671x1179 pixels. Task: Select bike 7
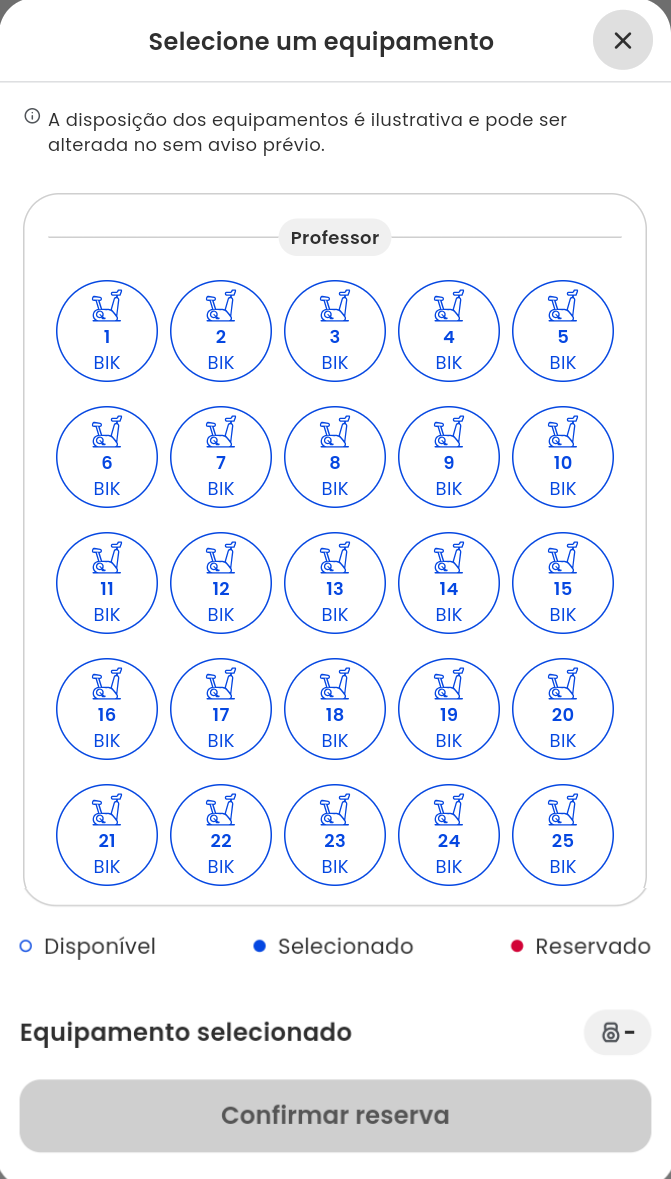click(x=221, y=457)
